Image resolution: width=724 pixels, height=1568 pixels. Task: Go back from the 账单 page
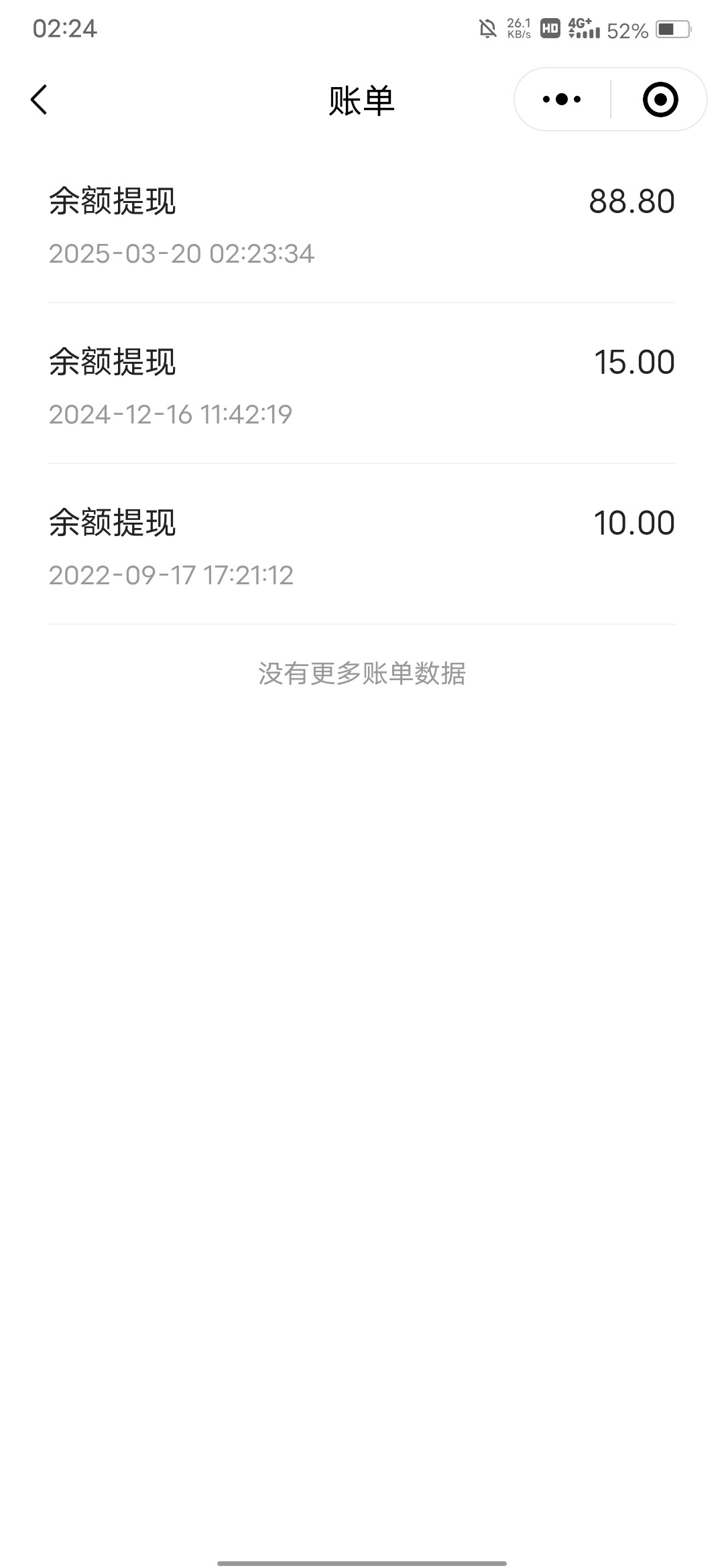pyautogui.click(x=39, y=100)
